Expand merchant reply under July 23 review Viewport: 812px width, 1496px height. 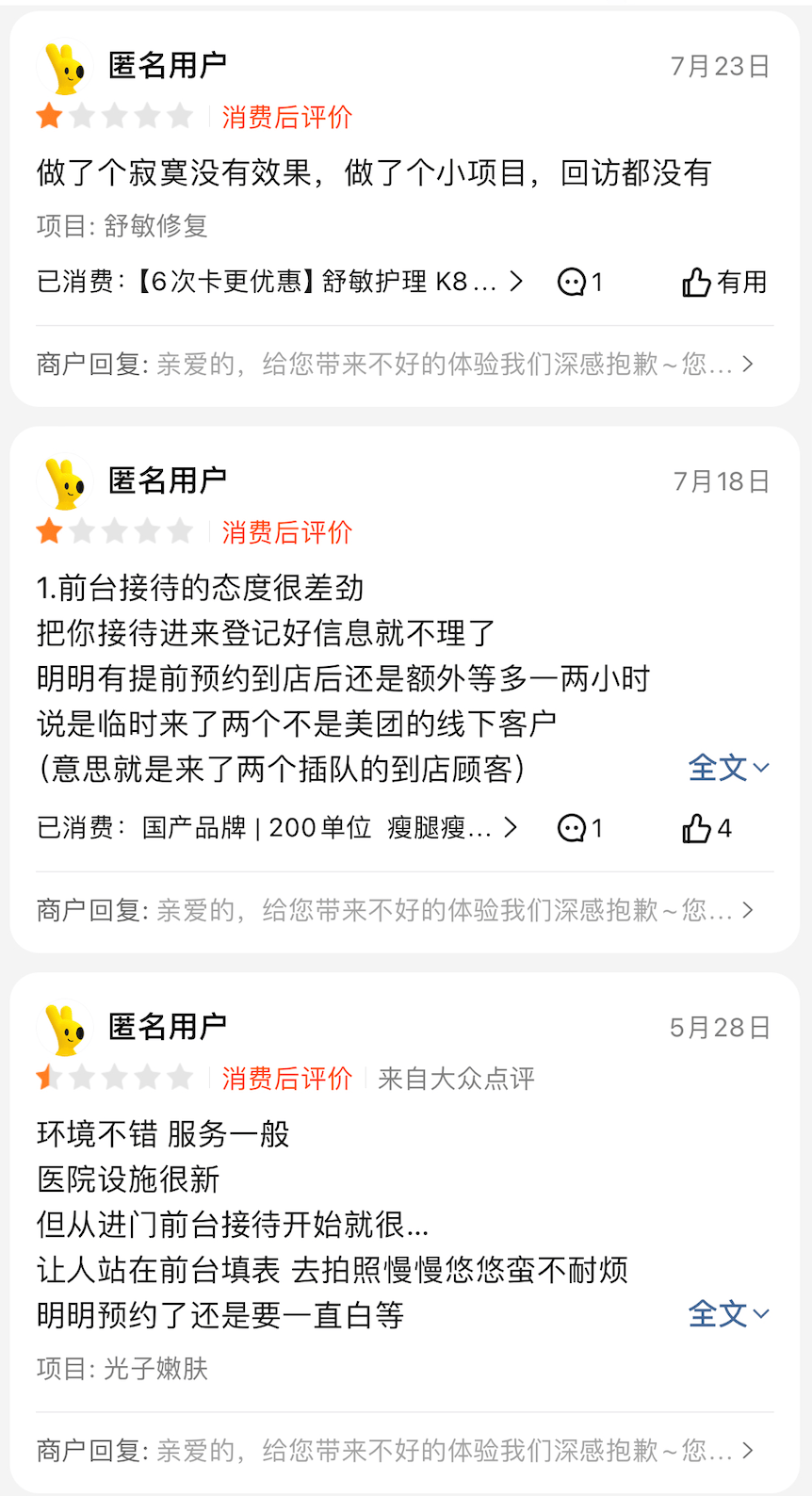click(396, 365)
